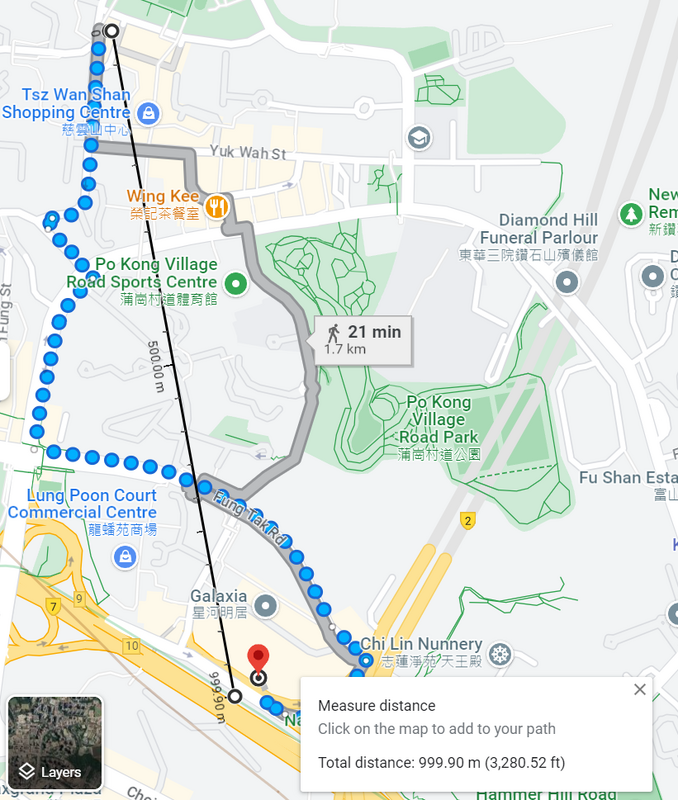678x800 pixels.
Task: Open Tsz Wan Shan Shopping Centre place
Action: click(x=148, y=112)
